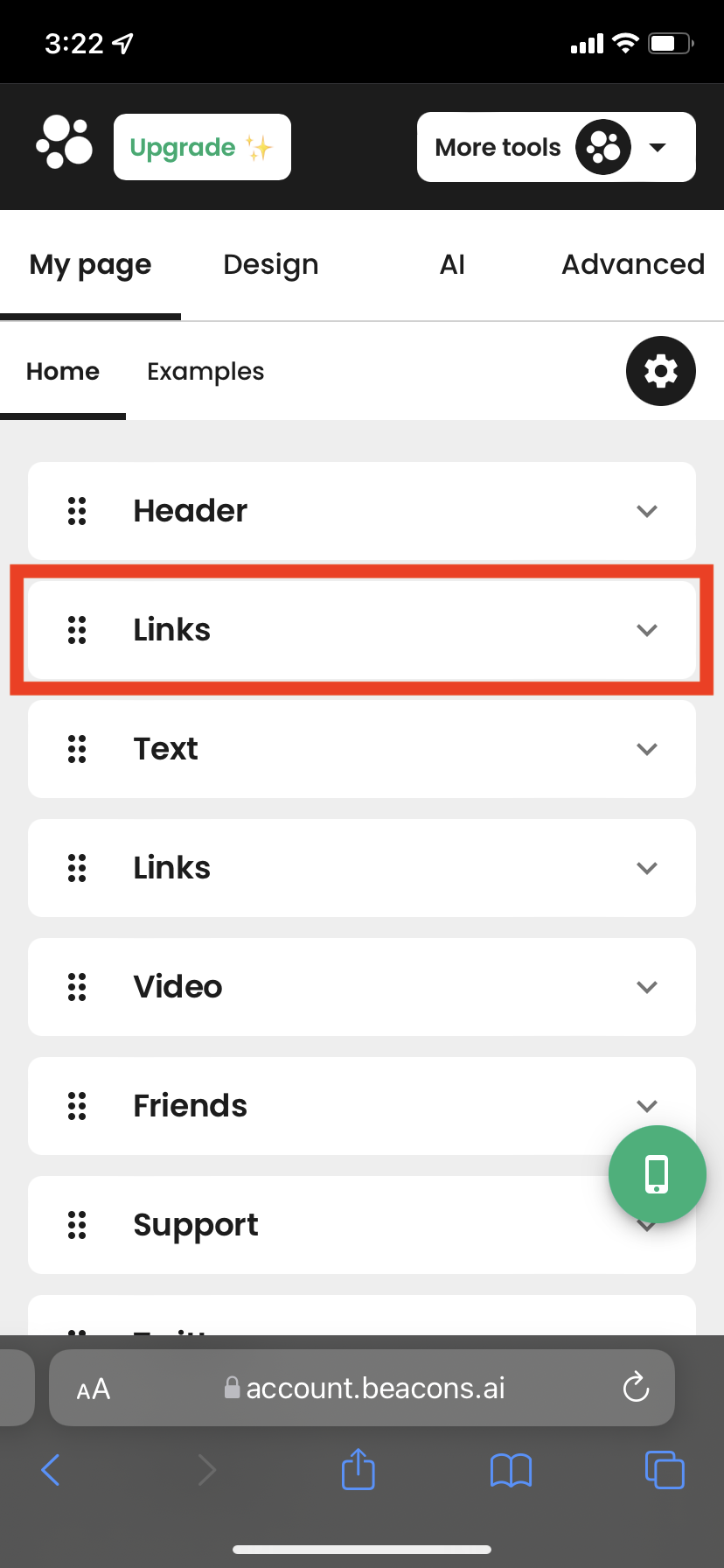The image size is (724, 1568).
Task: Open page settings gear icon
Action: pos(661,371)
